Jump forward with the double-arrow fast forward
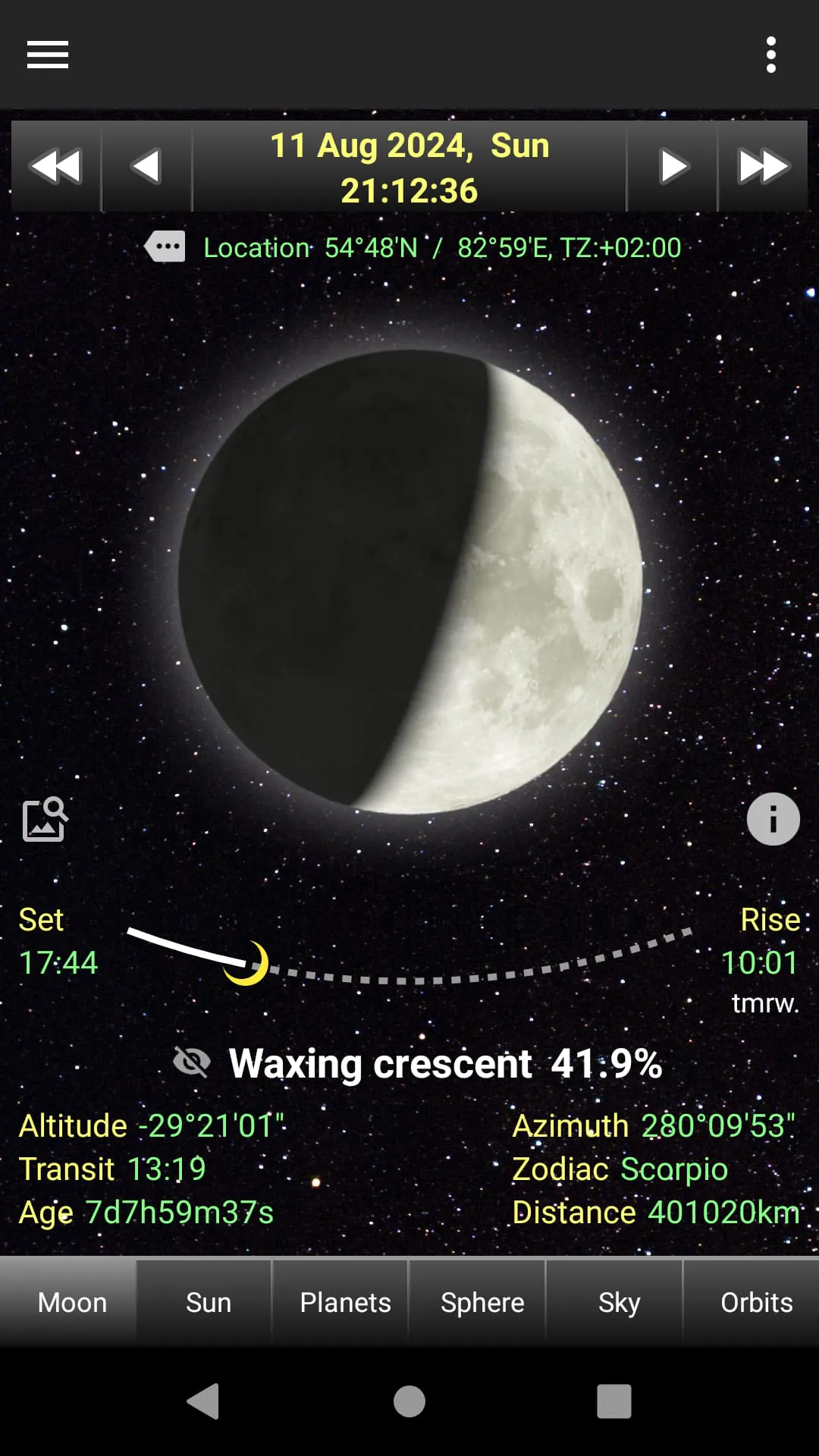The image size is (819, 1456). coord(762,165)
